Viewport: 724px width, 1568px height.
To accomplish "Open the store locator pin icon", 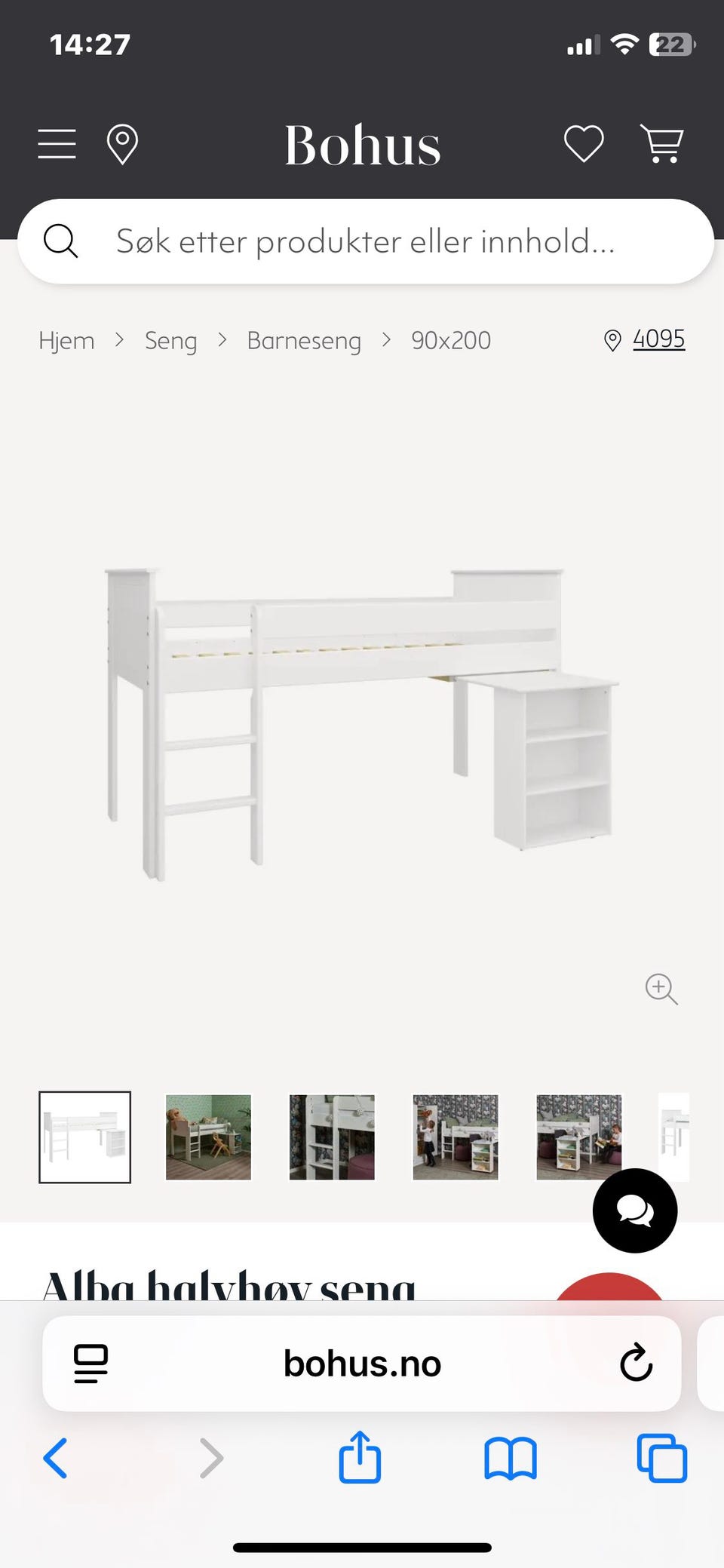I will point(122,143).
